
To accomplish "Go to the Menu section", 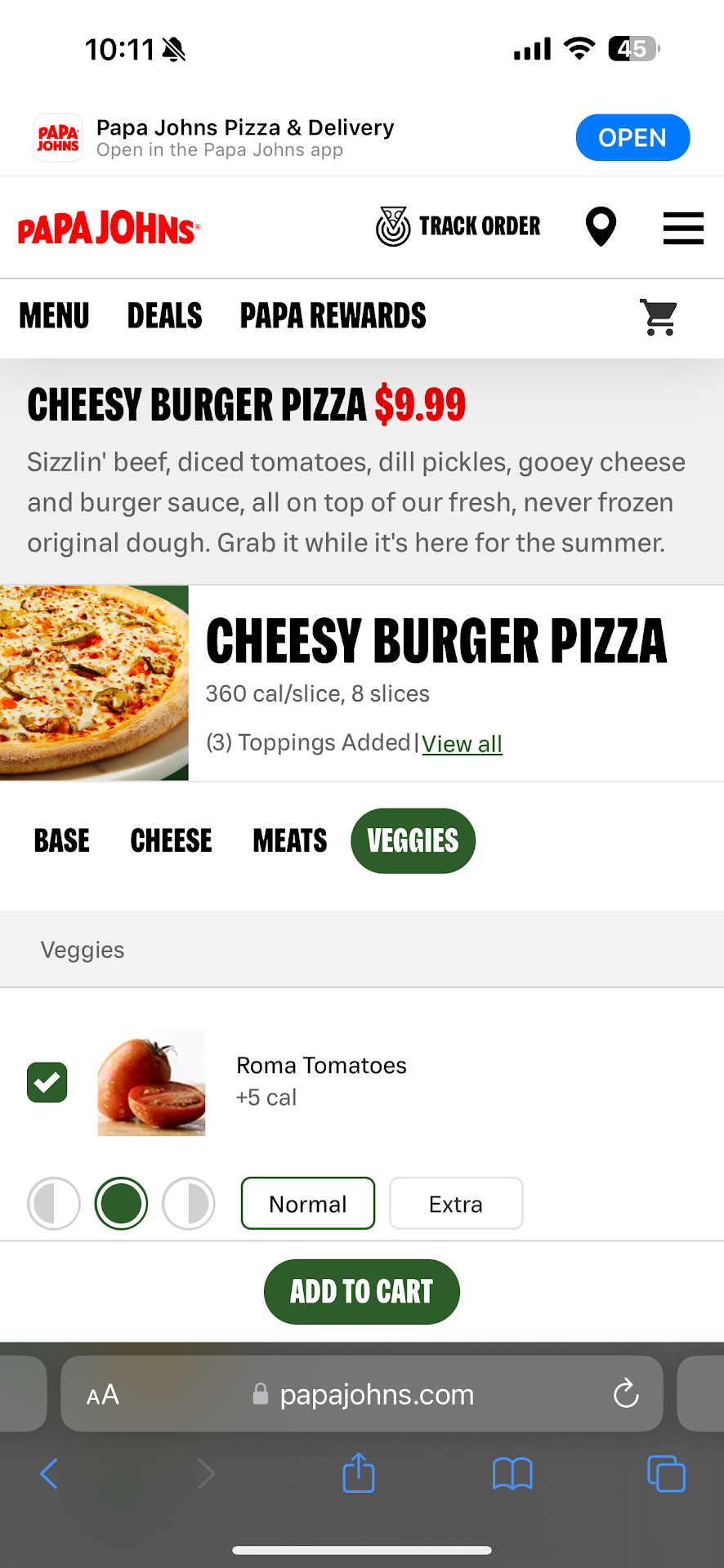I will (54, 316).
